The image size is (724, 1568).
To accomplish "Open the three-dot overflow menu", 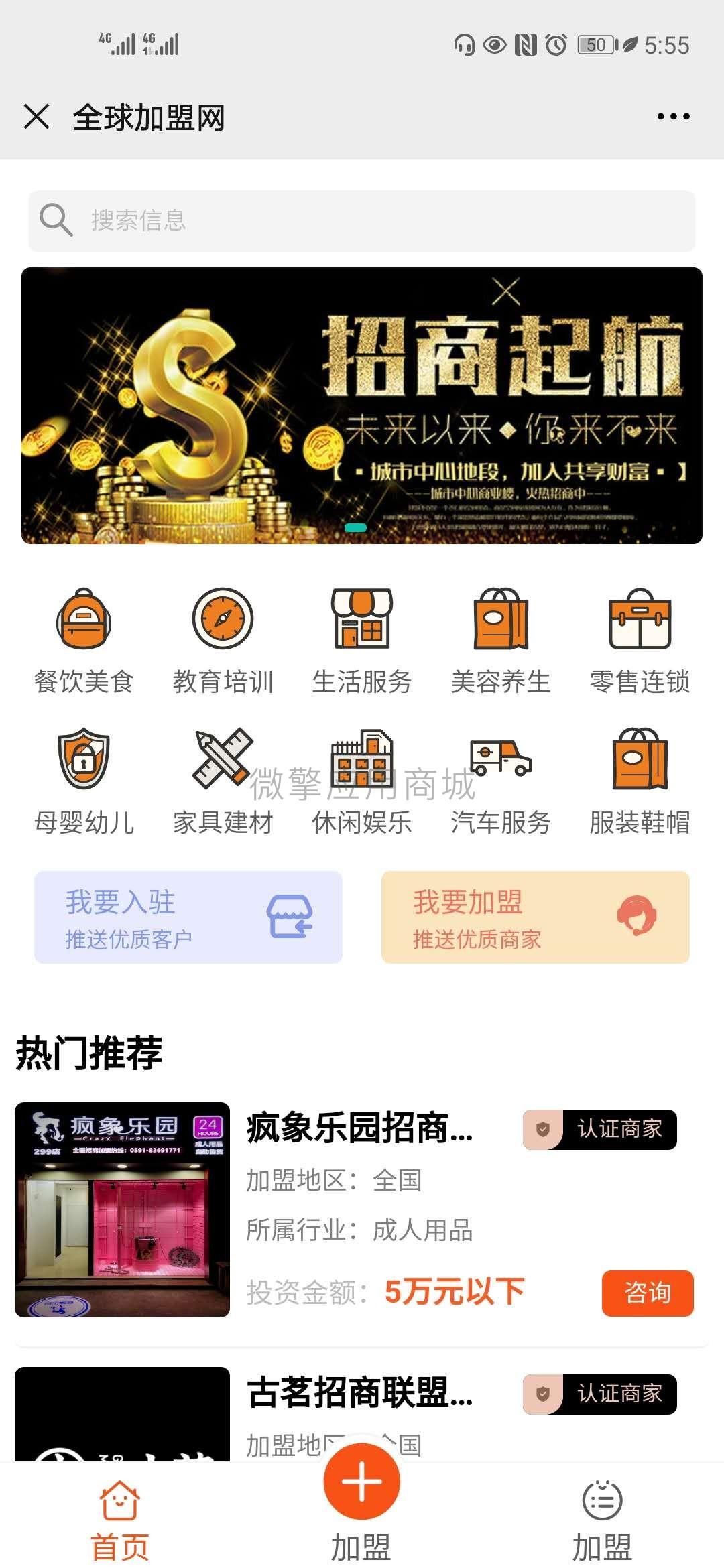I will pyautogui.click(x=673, y=117).
